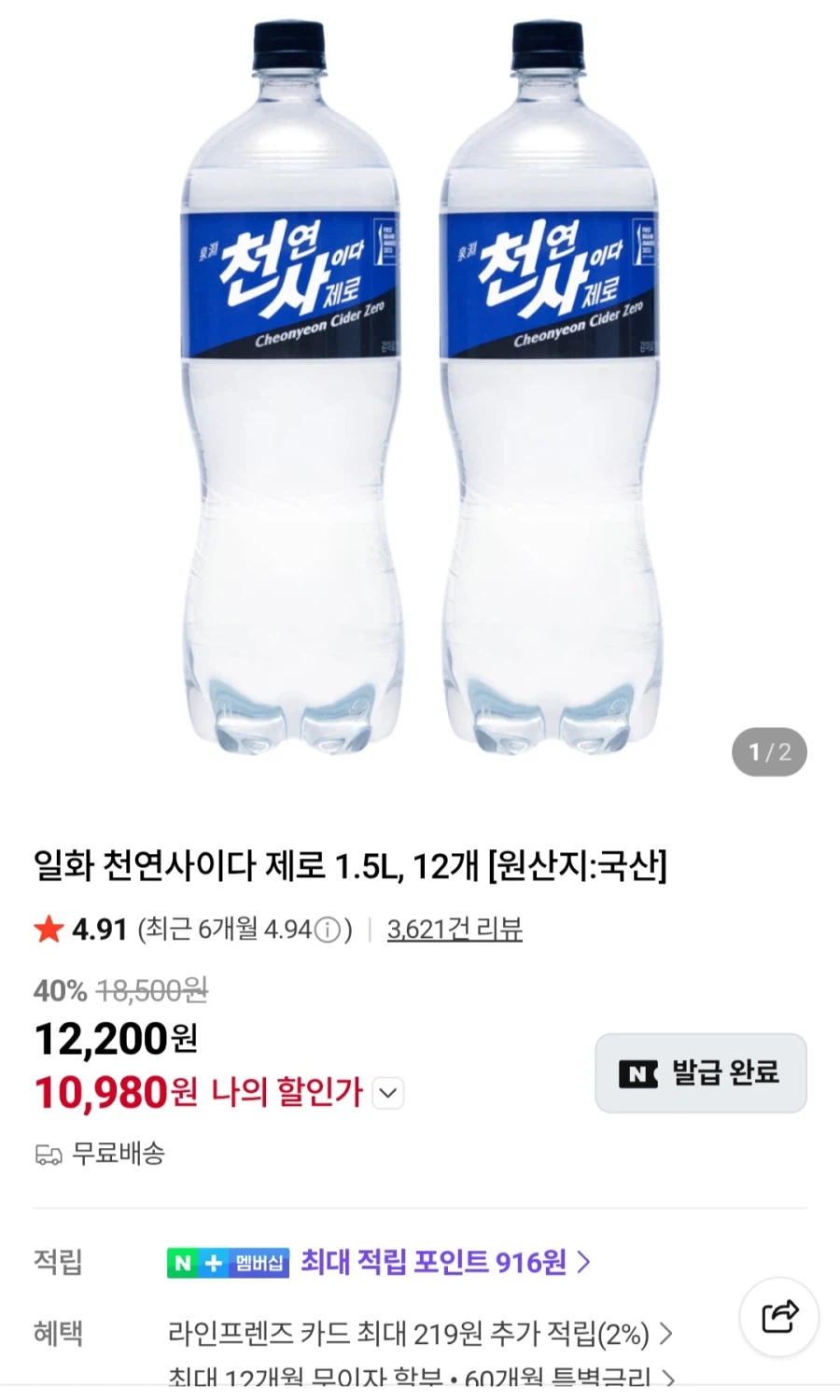This screenshot has width=840, height=1400.
Task: Tap the 발급 완료 coupon button
Action: click(x=701, y=1072)
